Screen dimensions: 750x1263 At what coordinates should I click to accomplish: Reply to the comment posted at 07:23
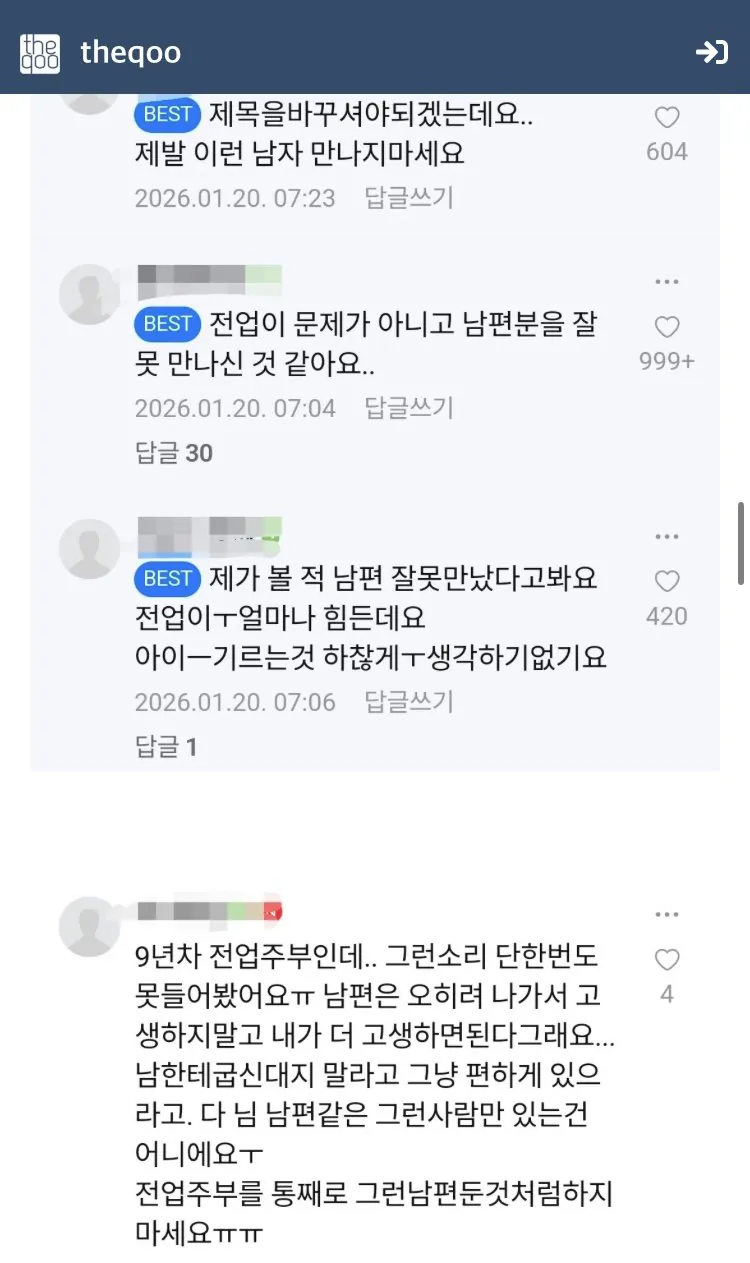pos(408,198)
